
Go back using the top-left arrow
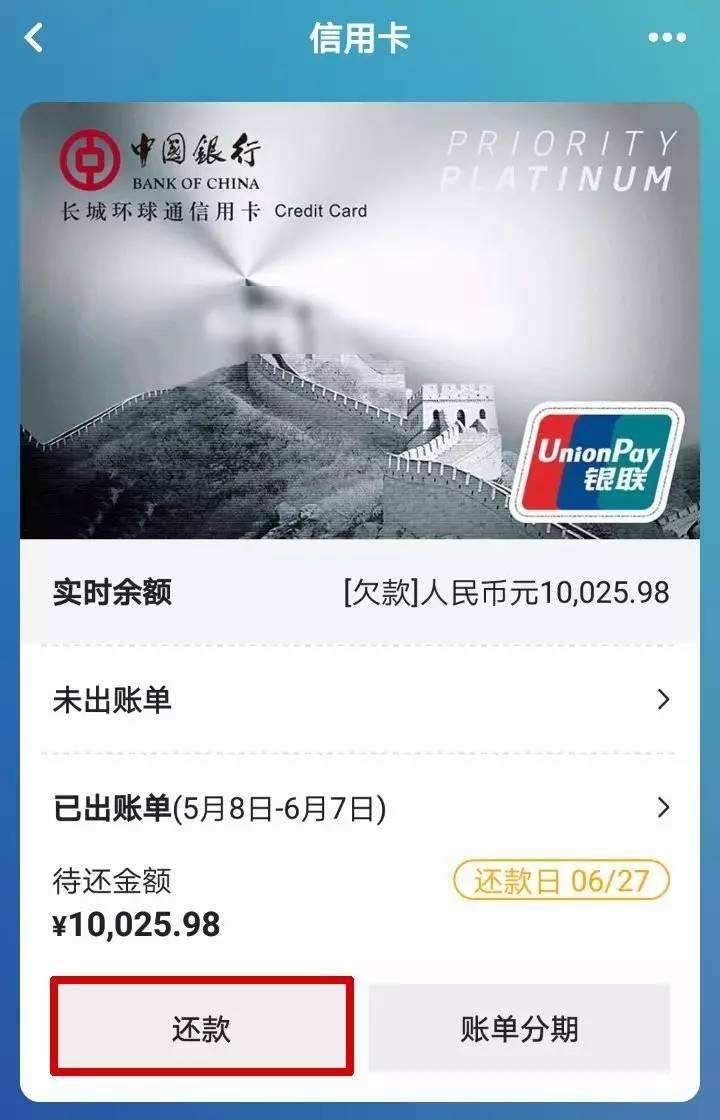coord(34,39)
